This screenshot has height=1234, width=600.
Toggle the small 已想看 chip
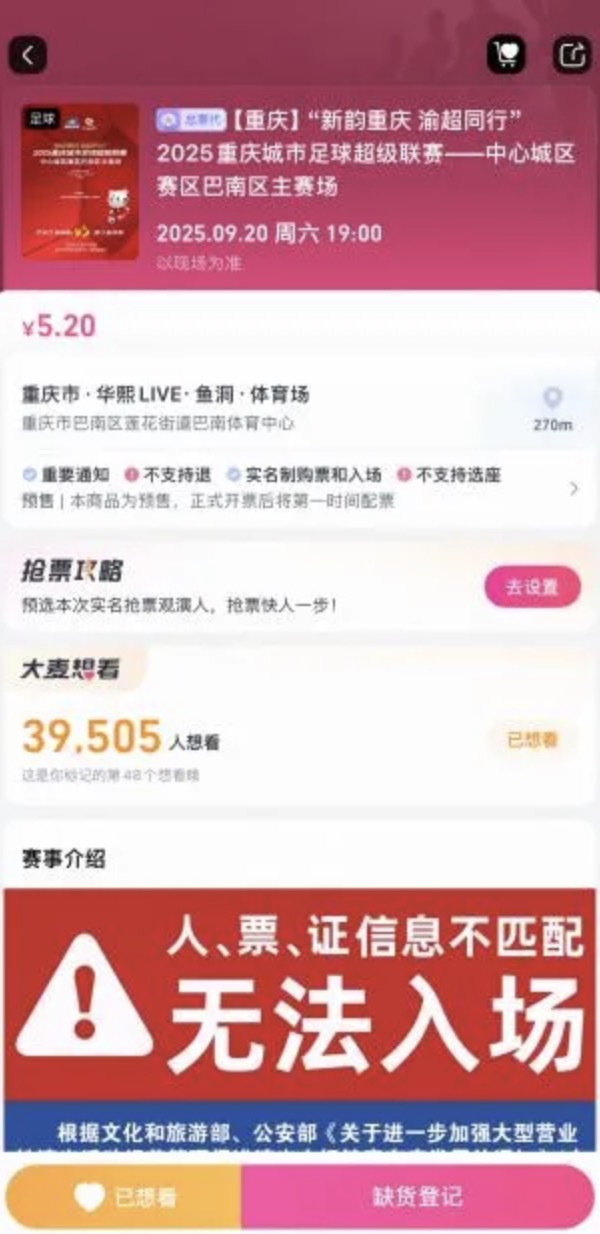pyautogui.click(x=532, y=740)
